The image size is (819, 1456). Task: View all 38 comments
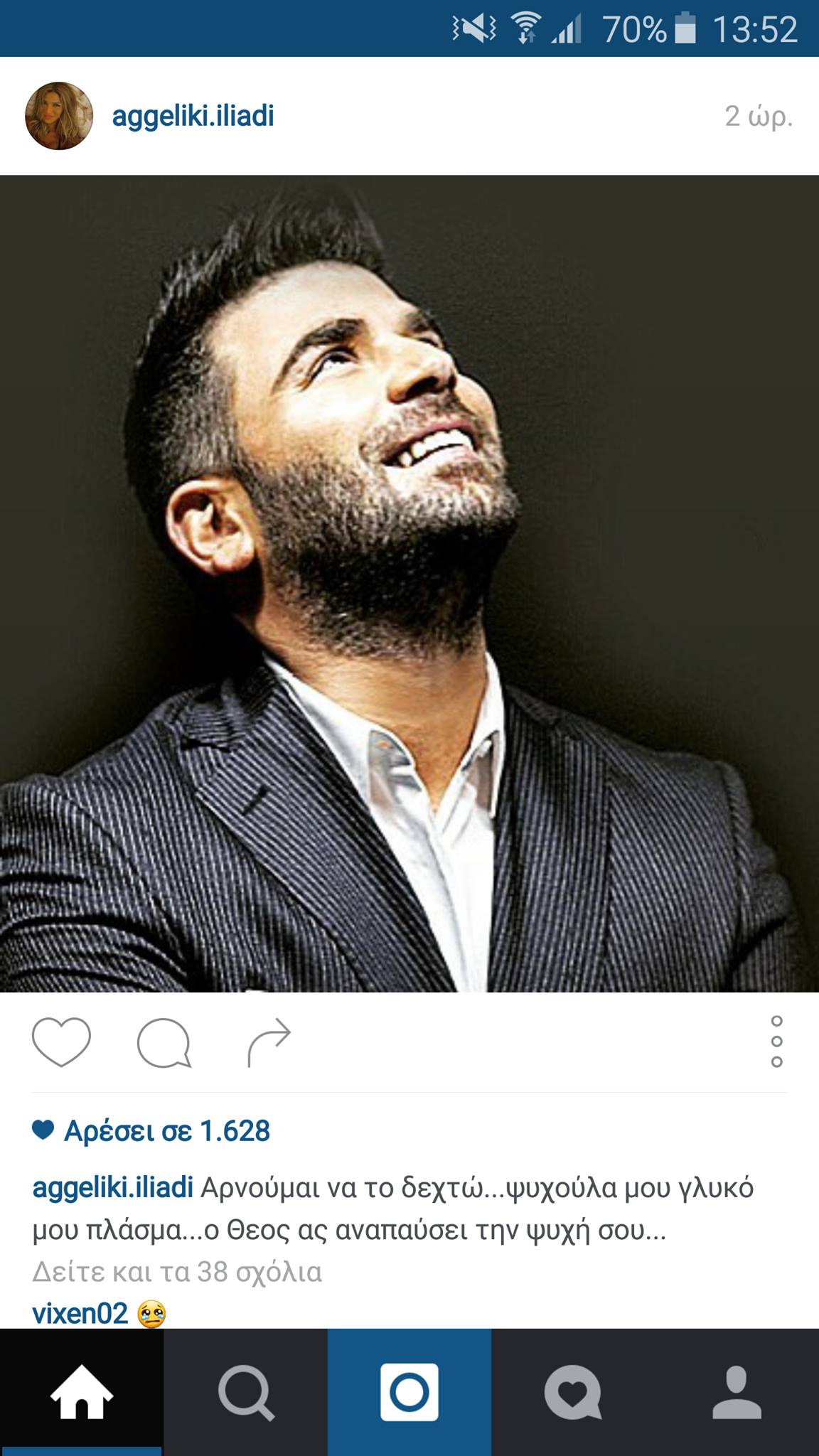tap(177, 1272)
